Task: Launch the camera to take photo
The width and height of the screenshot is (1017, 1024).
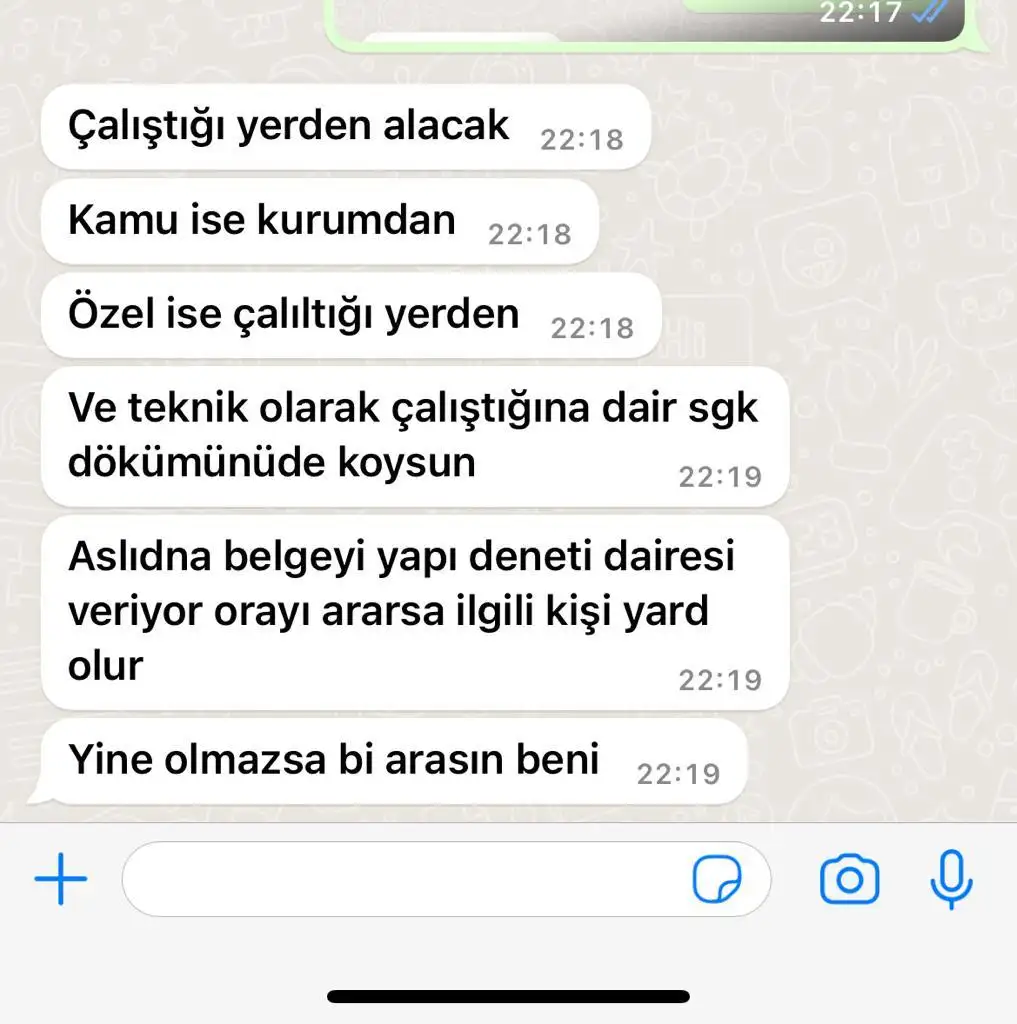Action: tap(849, 880)
